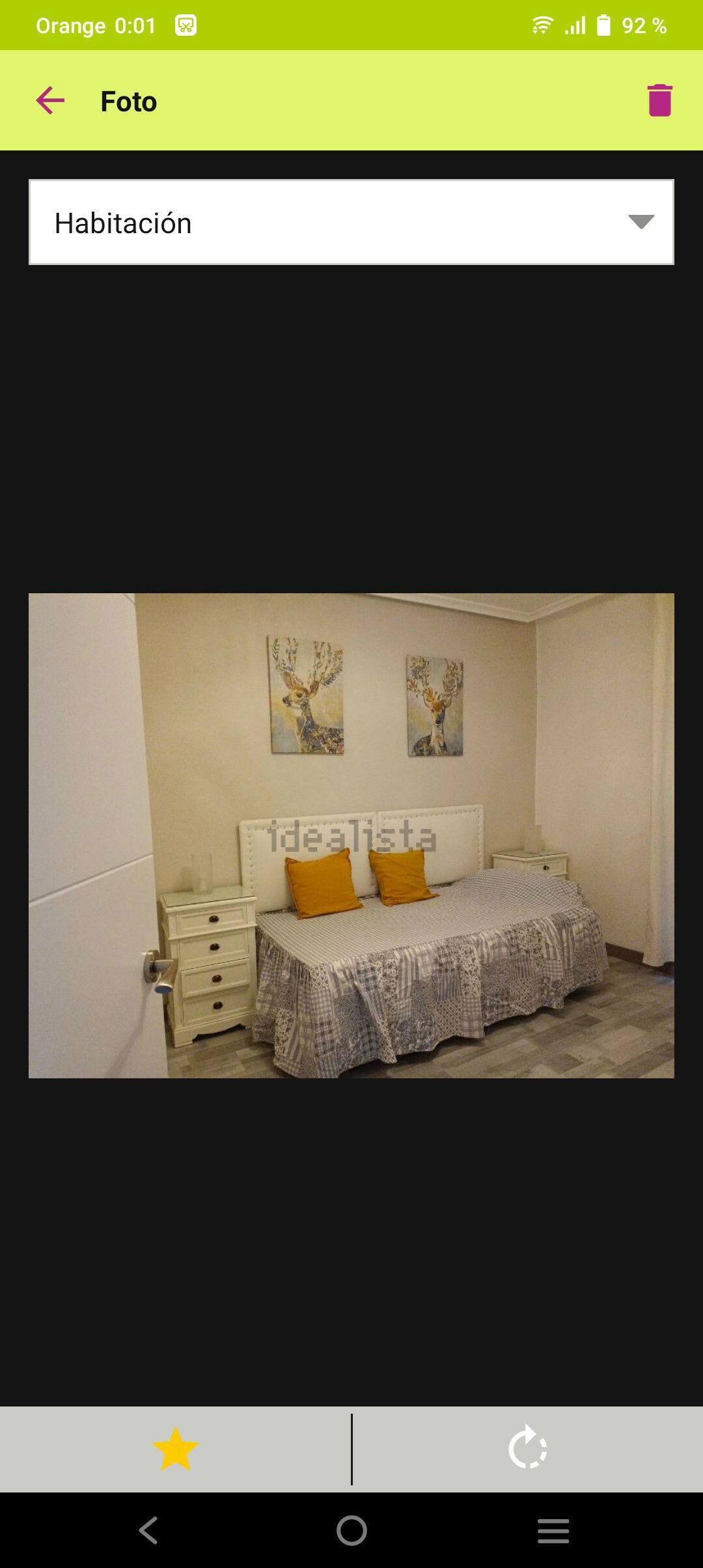Rotate the photo clockwise
The width and height of the screenshot is (703, 1568).
(x=527, y=1449)
